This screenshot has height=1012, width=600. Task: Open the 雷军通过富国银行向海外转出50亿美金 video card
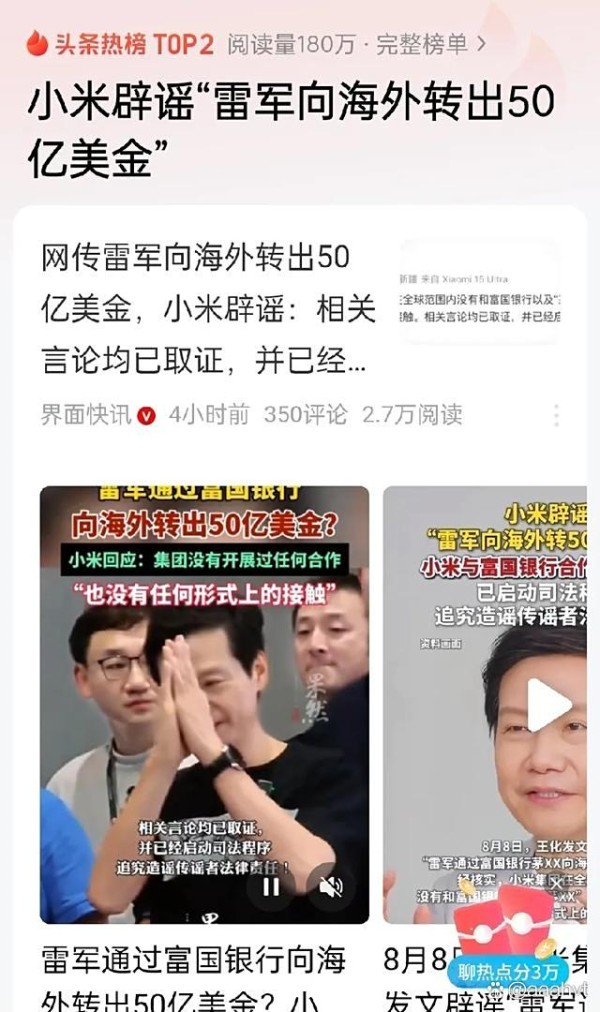(205, 705)
